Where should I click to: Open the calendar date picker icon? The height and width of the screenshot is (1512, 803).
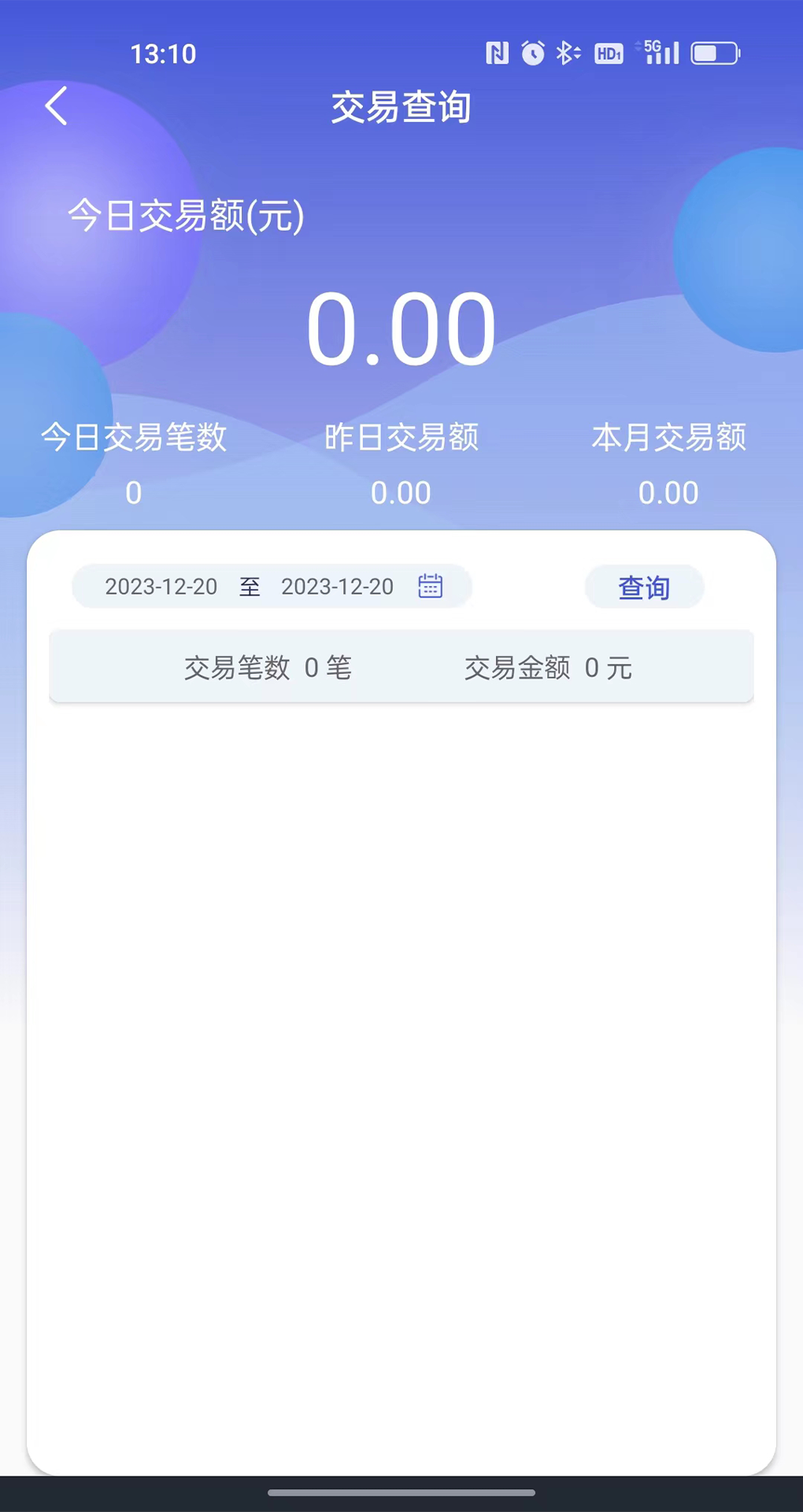pos(430,587)
